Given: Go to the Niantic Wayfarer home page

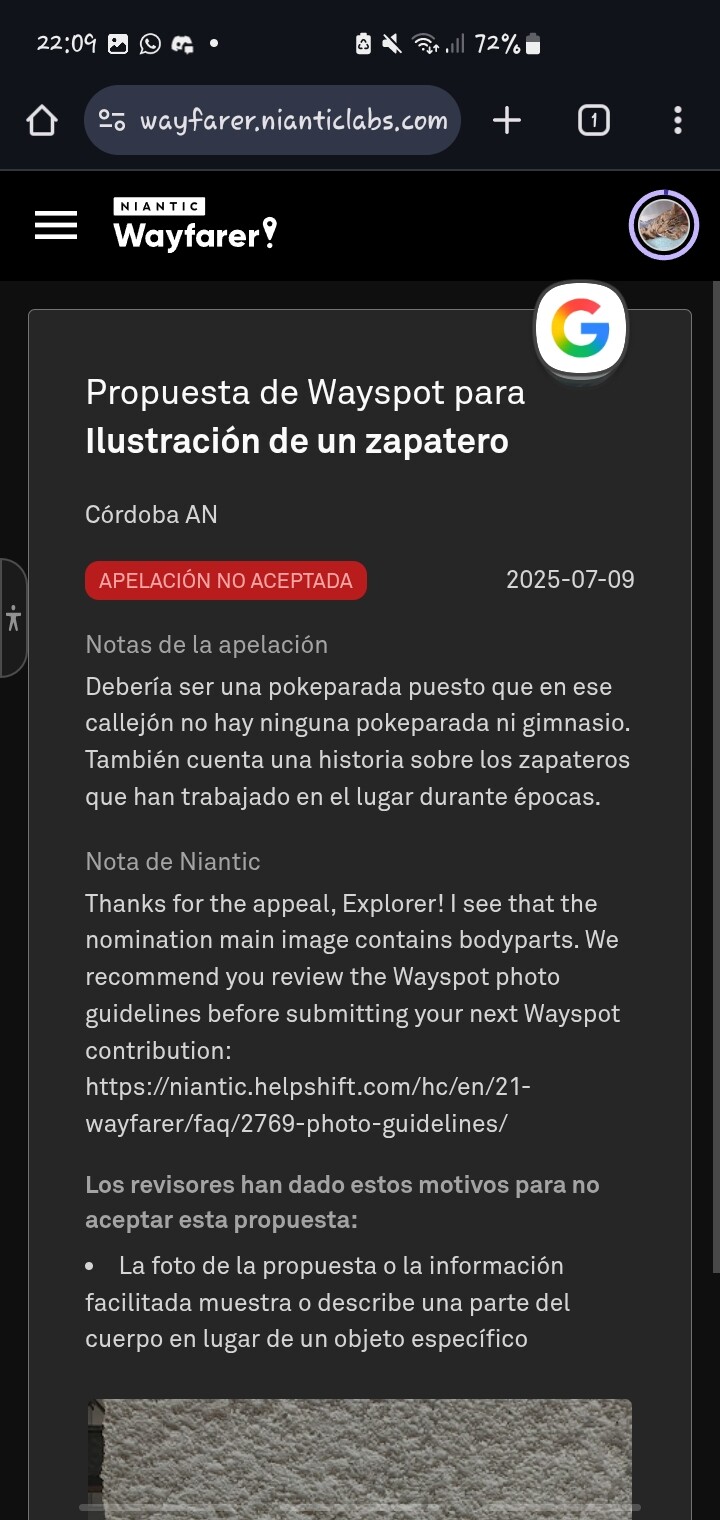Looking at the screenshot, I should click(194, 225).
